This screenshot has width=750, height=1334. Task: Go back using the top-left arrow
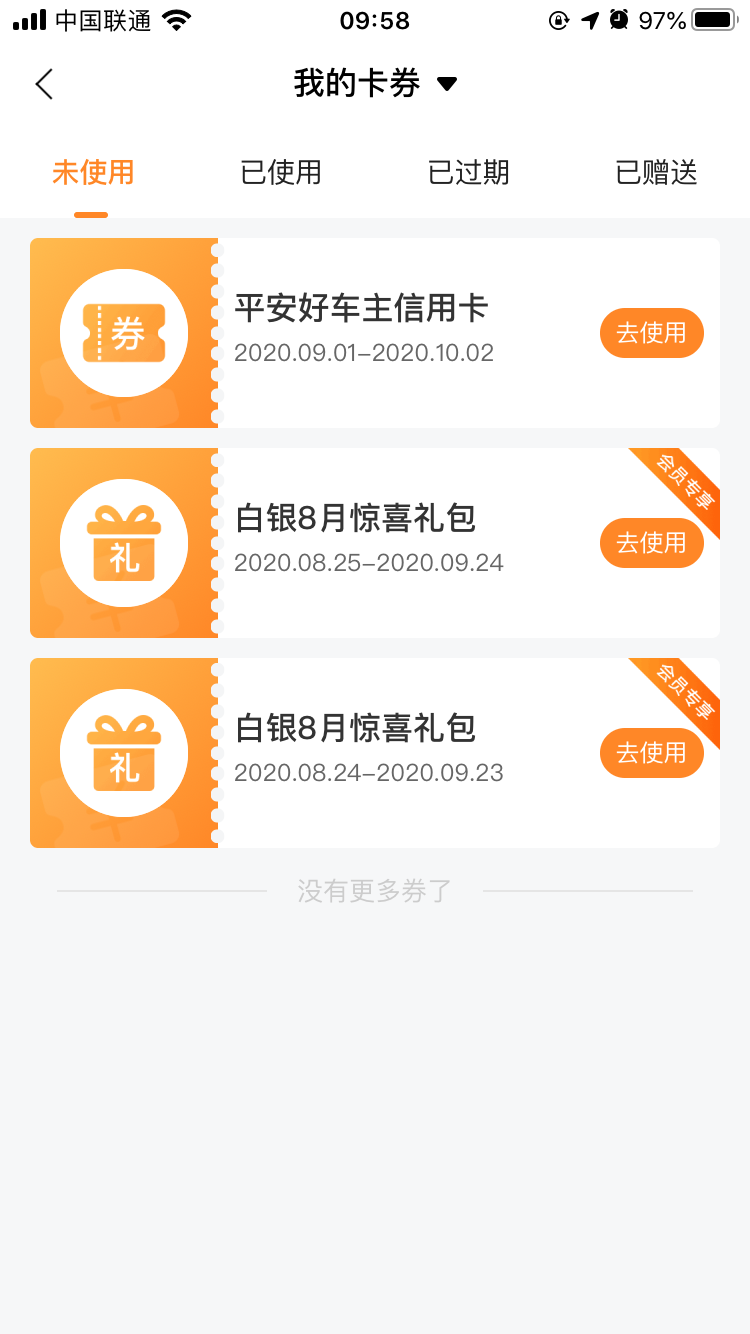click(x=44, y=84)
